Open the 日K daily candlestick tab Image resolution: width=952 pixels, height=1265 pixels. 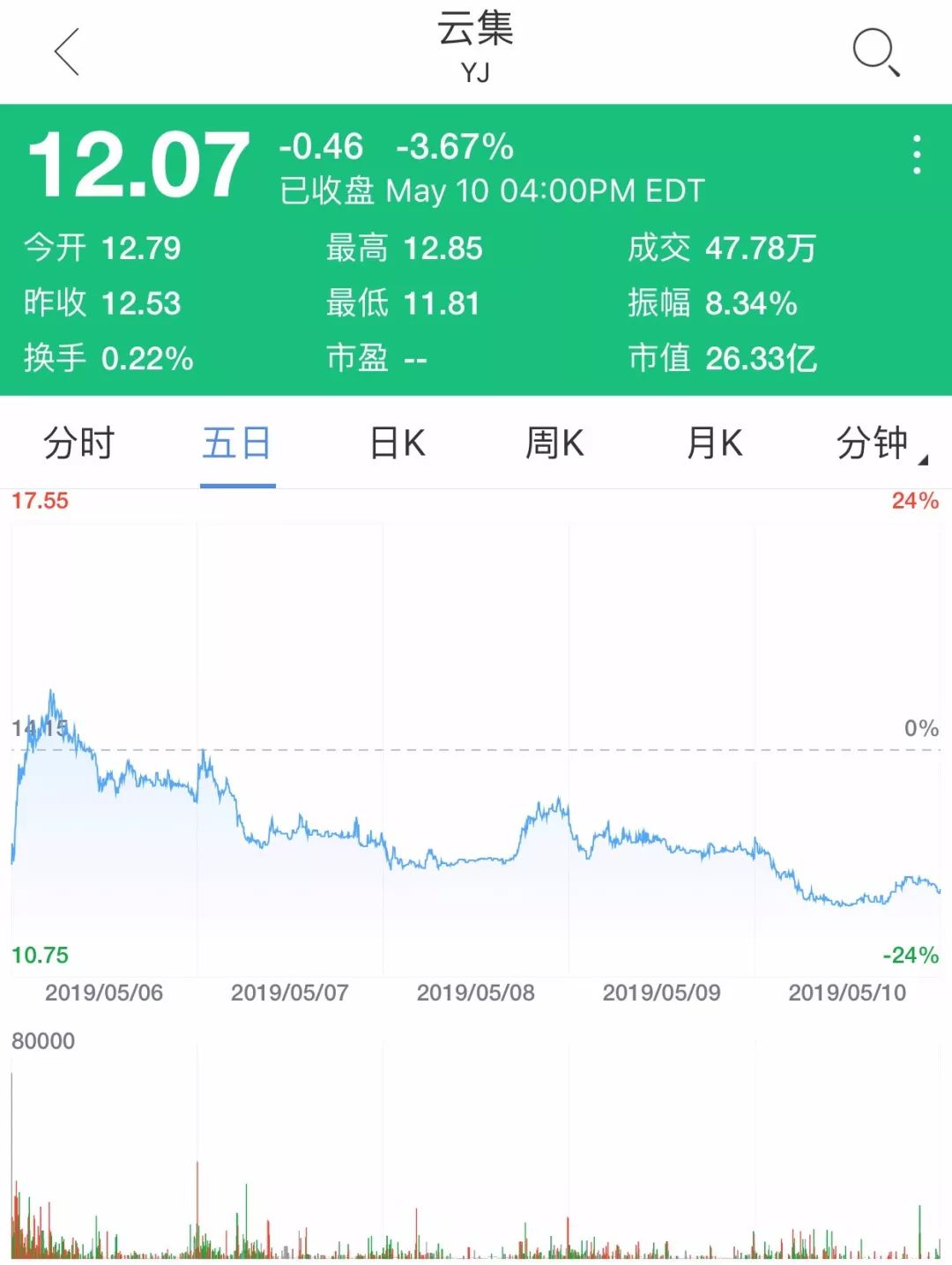(x=398, y=443)
